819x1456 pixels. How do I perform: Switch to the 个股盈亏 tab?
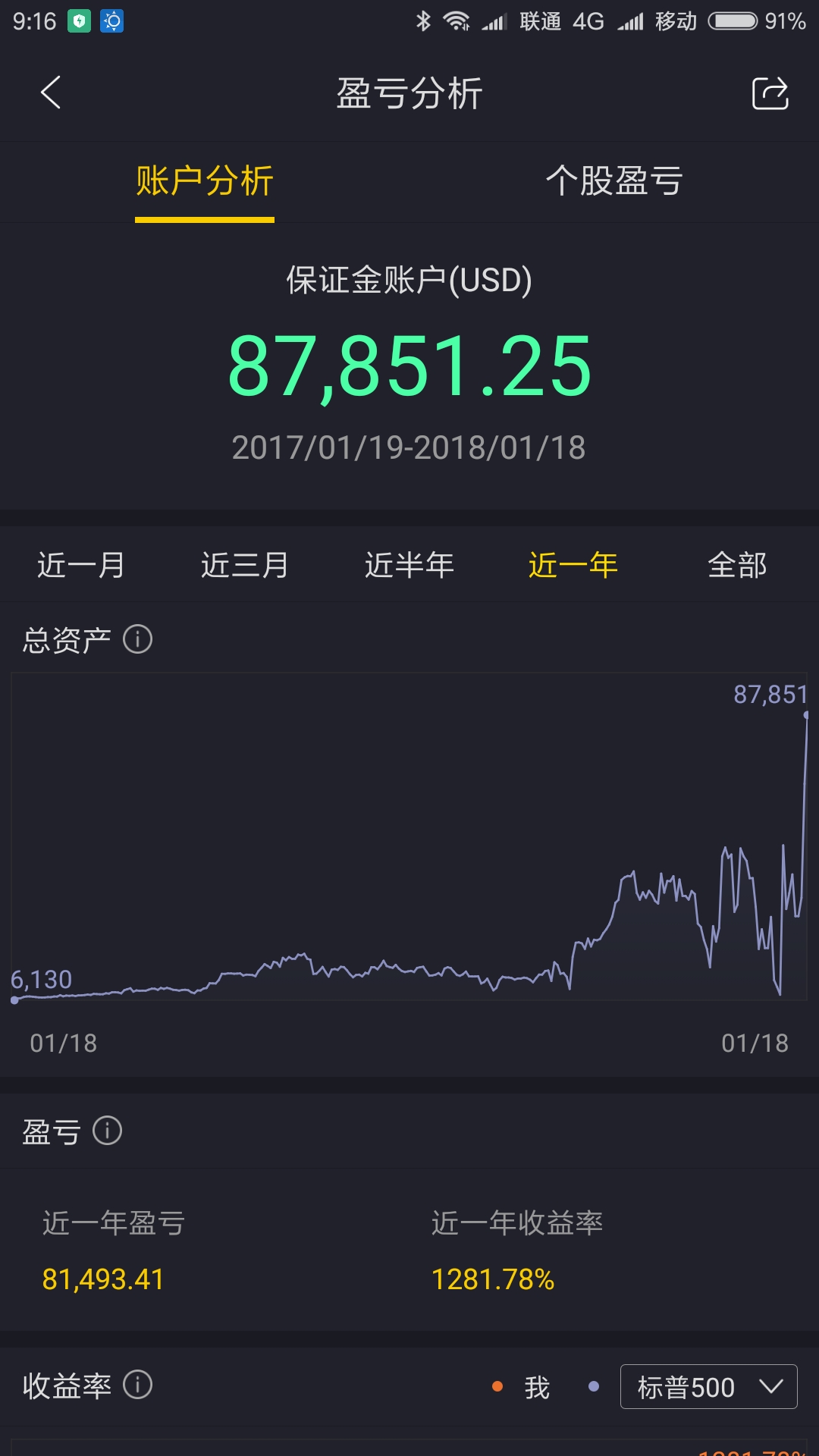(x=614, y=181)
